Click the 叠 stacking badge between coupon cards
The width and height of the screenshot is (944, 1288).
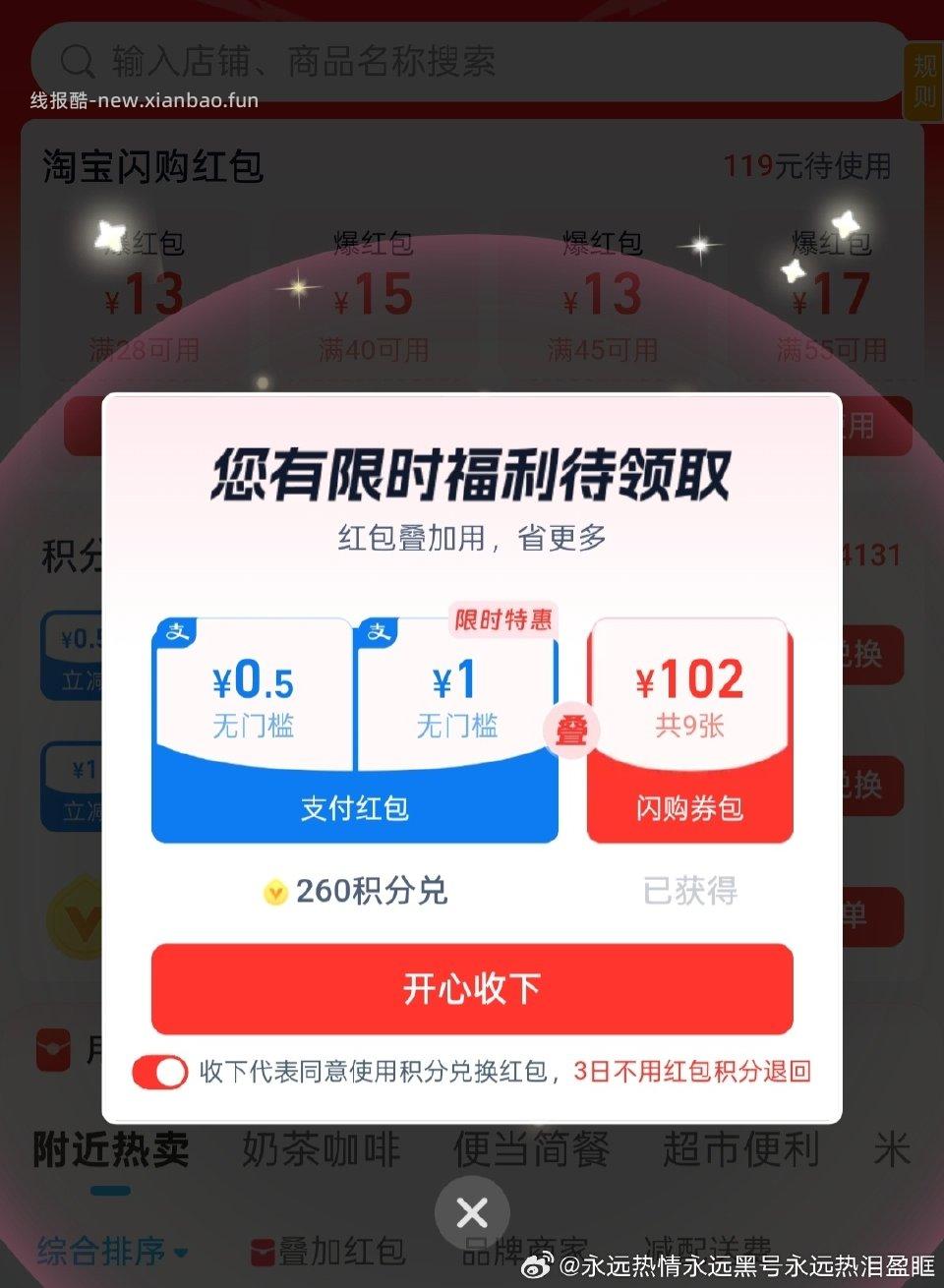pos(571,731)
